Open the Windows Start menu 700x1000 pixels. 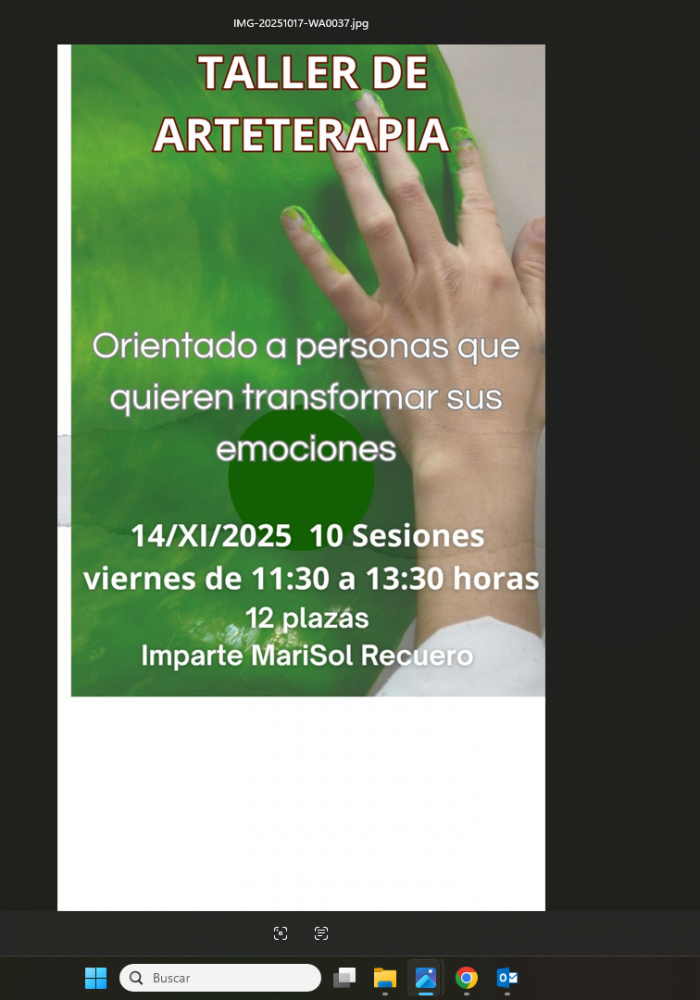96,978
